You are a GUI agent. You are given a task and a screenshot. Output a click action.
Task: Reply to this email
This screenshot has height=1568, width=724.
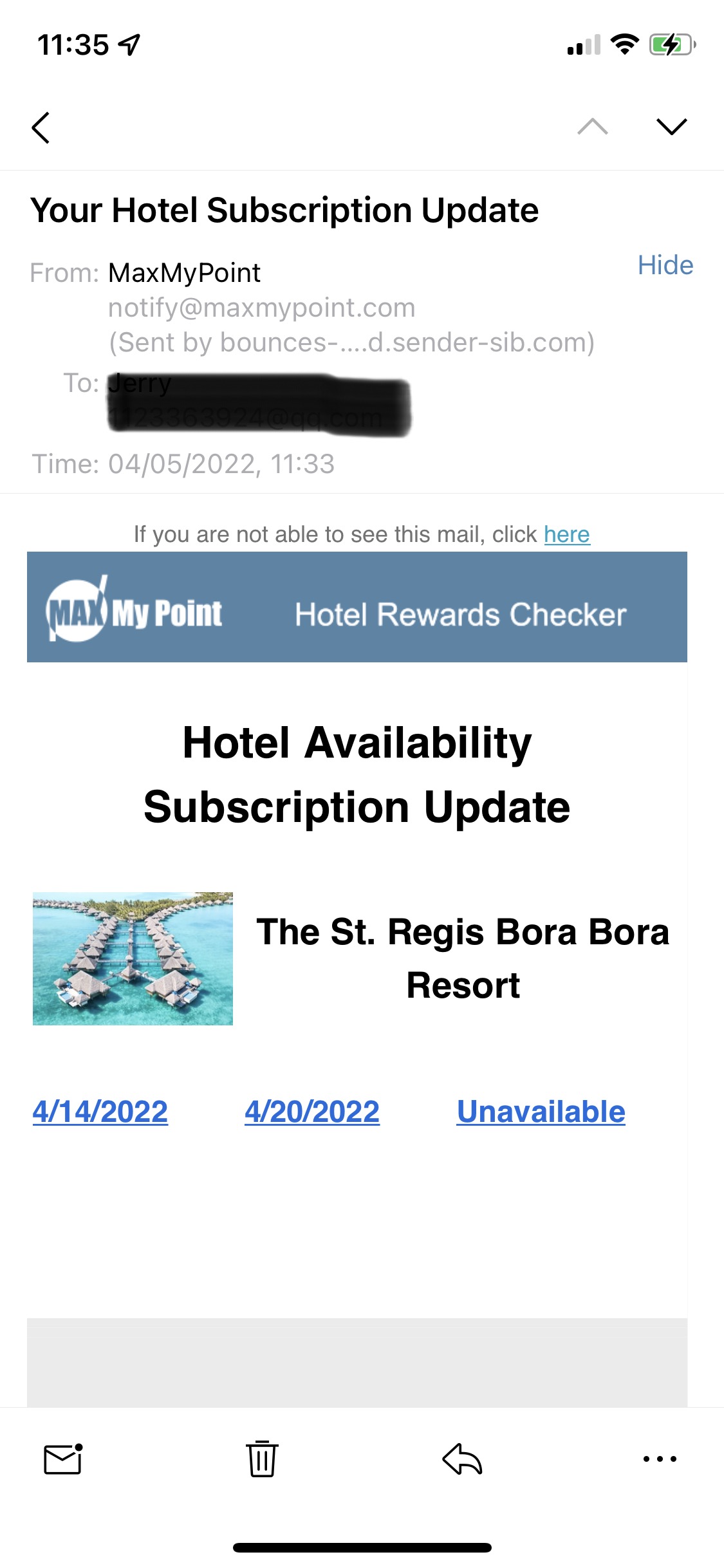coord(462,1459)
